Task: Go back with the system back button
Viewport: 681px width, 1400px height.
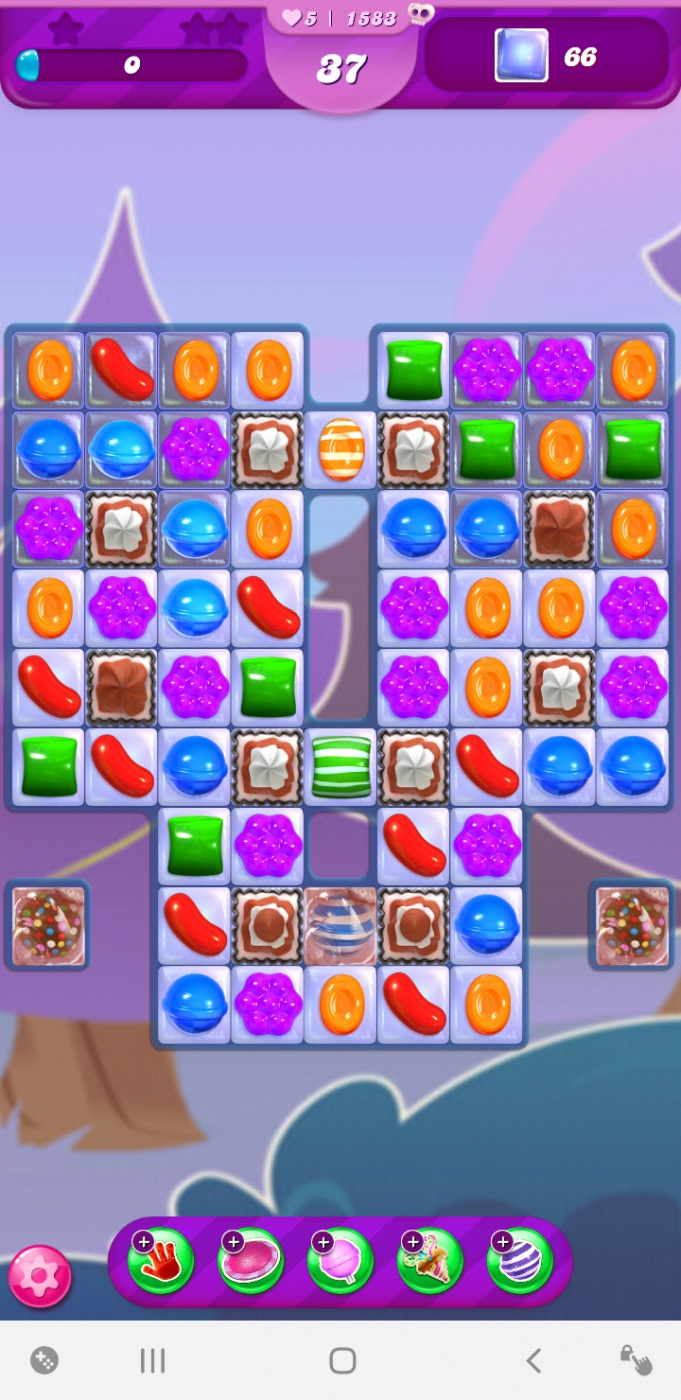Action: click(533, 1360)
